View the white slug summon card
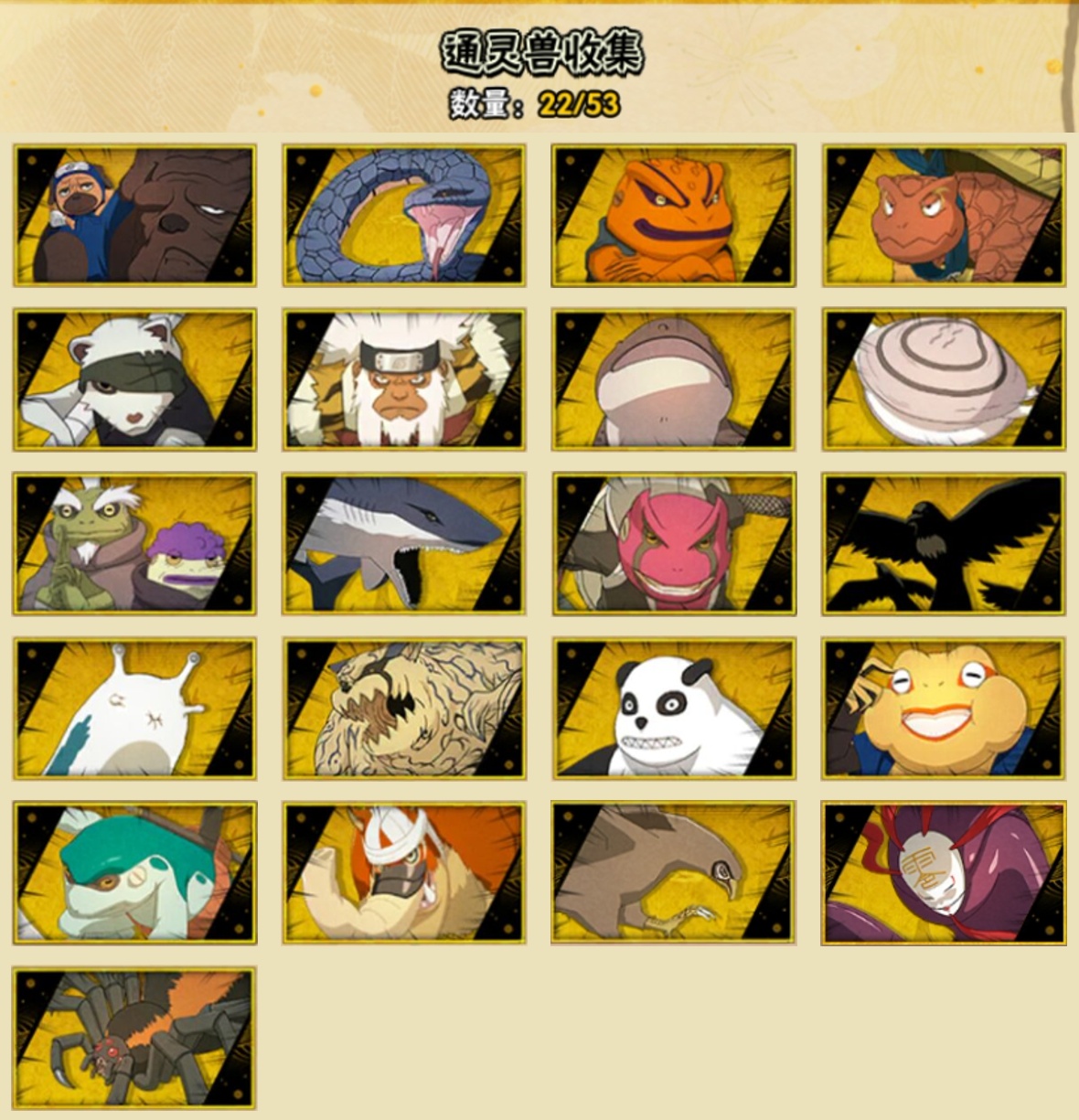This screenshot has height=1120, width=1079. click(134, 709)
